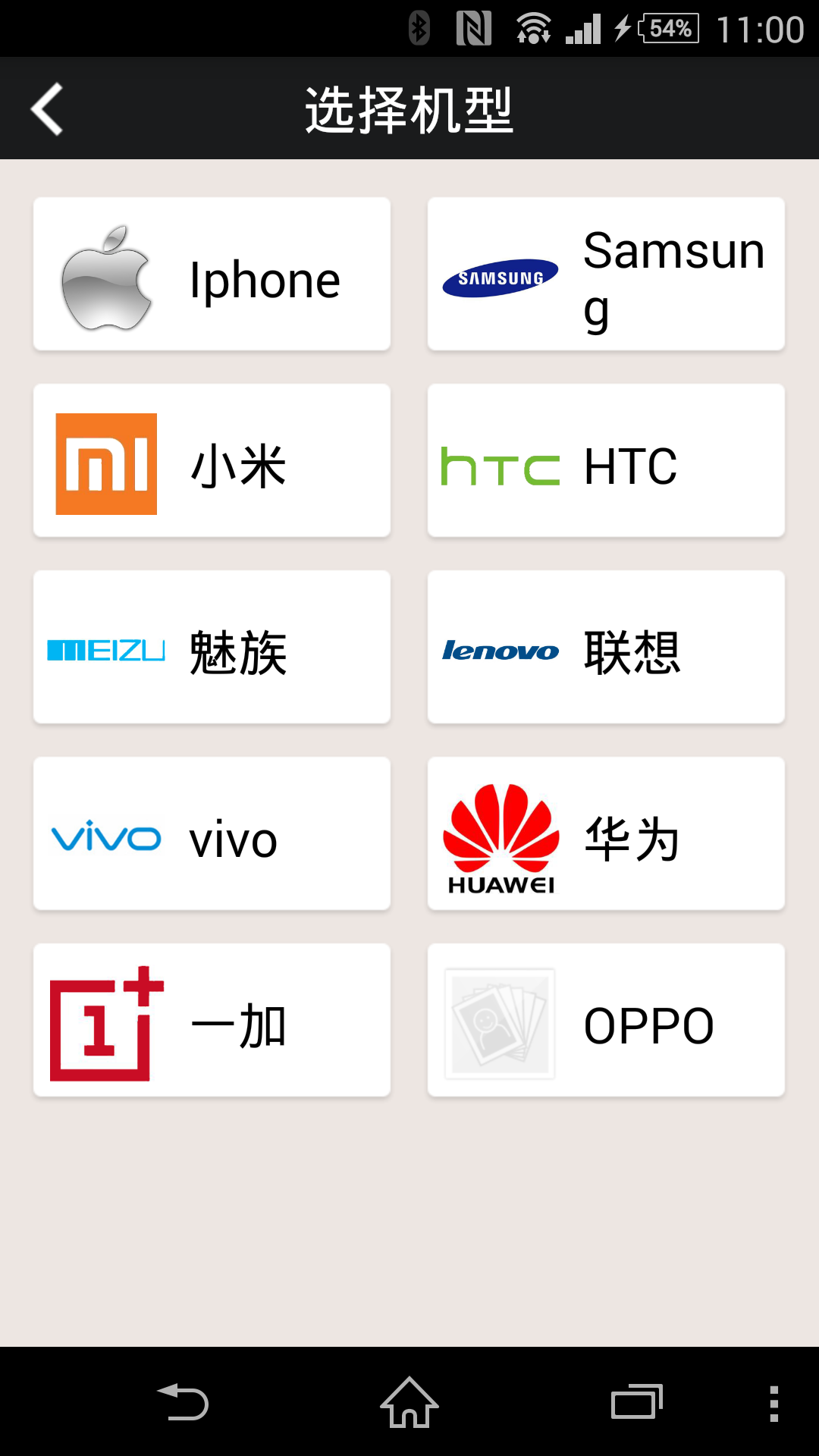Viewport: 819px width, 1456px height.
Task: Select the 一加 OnePlus card
Action: 212,1020
